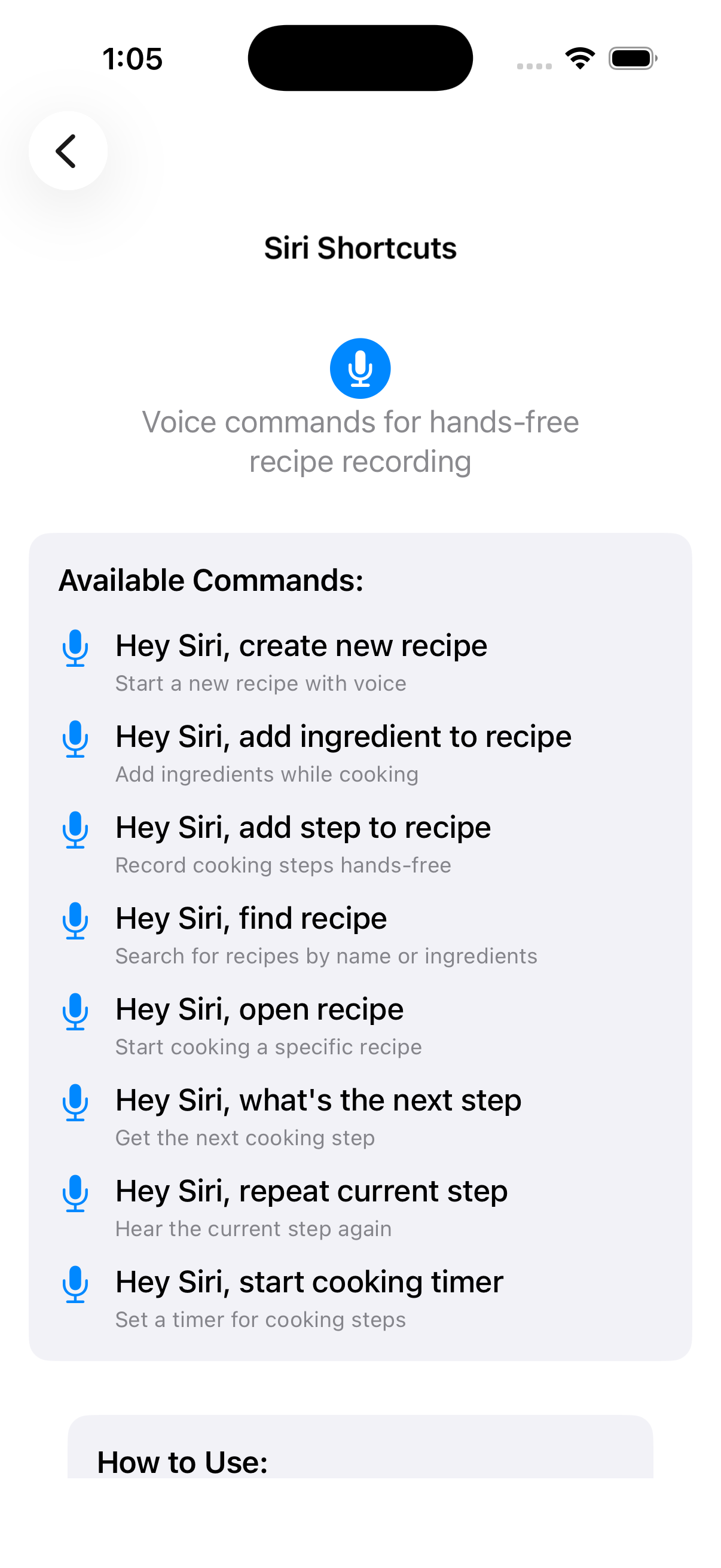721x1568 pixels.
Task: Select the microphone icon beside create new recipe
Action: (75, 648)
